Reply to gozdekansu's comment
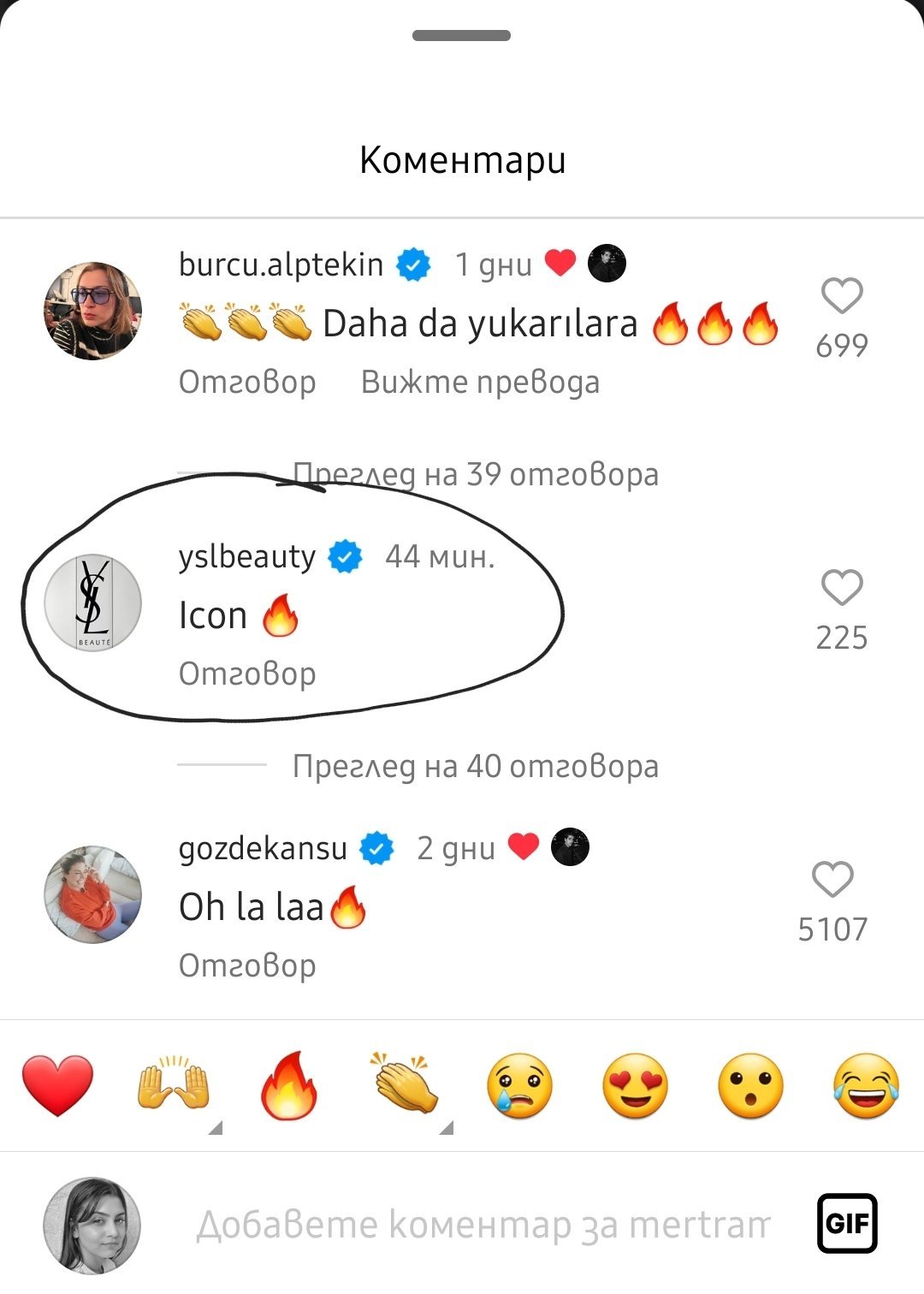 pyautogui.click(x=247, y=965)
